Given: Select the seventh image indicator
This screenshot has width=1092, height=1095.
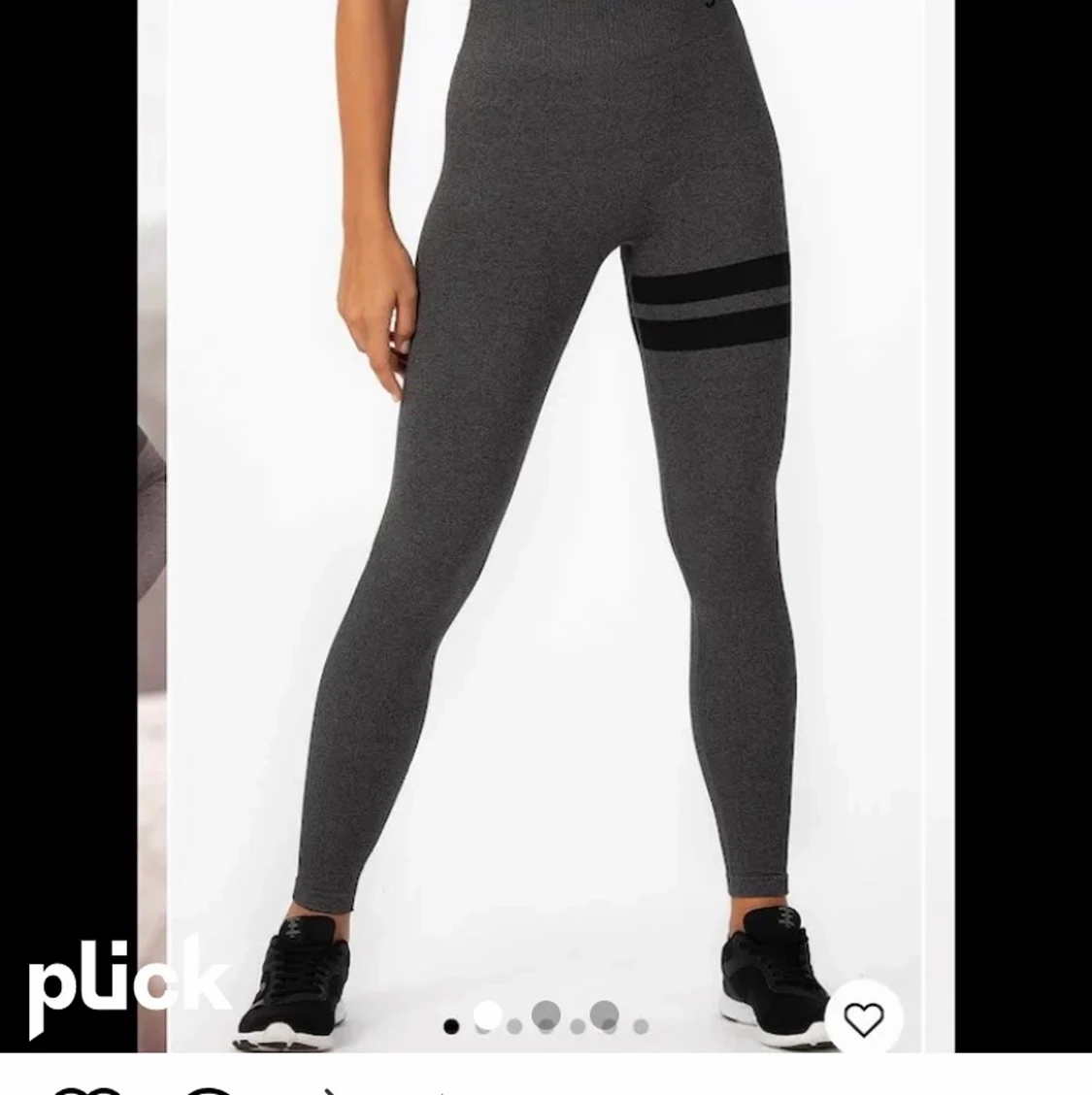Looking at the screenshot, I should (640, 1025).
